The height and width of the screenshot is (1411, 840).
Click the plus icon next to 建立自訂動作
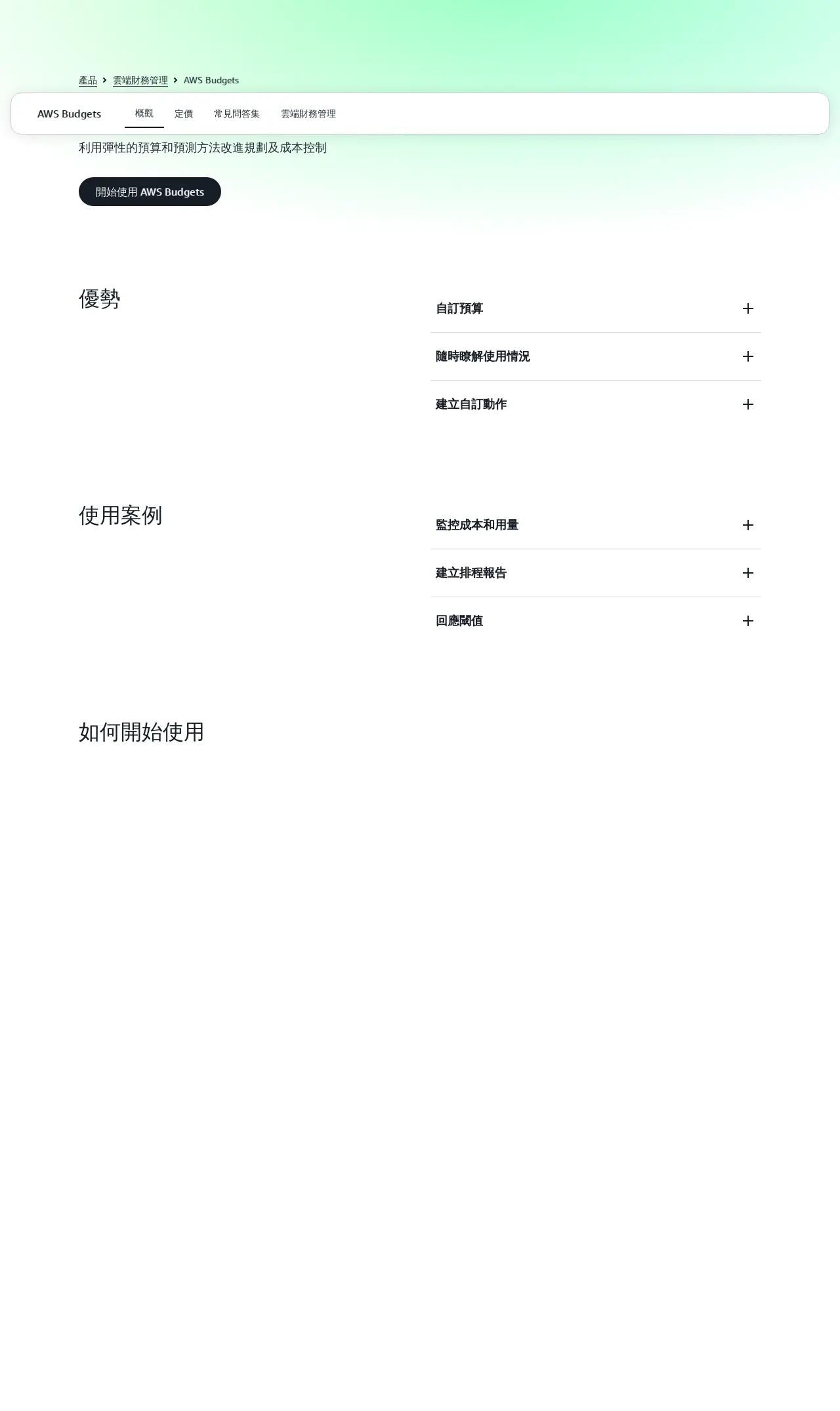tap(747, 404)
